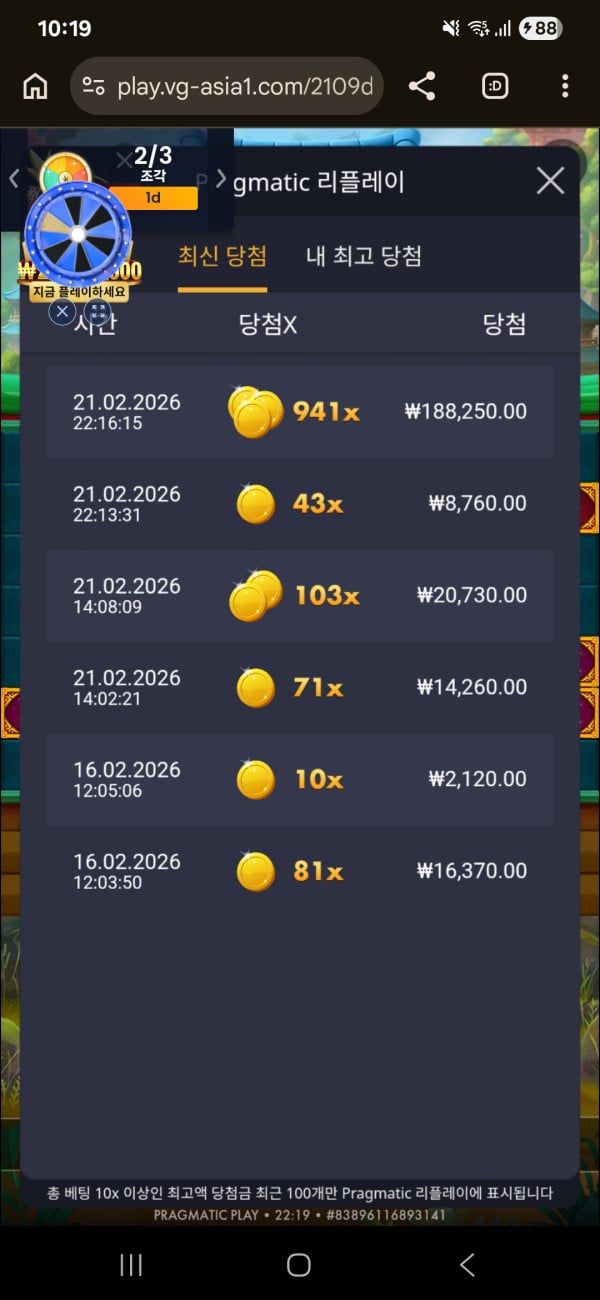This screenshot has width=600, height=1300.
Task: View the 103x win replay
Action: pyautogui.click(x=300, y=595)
